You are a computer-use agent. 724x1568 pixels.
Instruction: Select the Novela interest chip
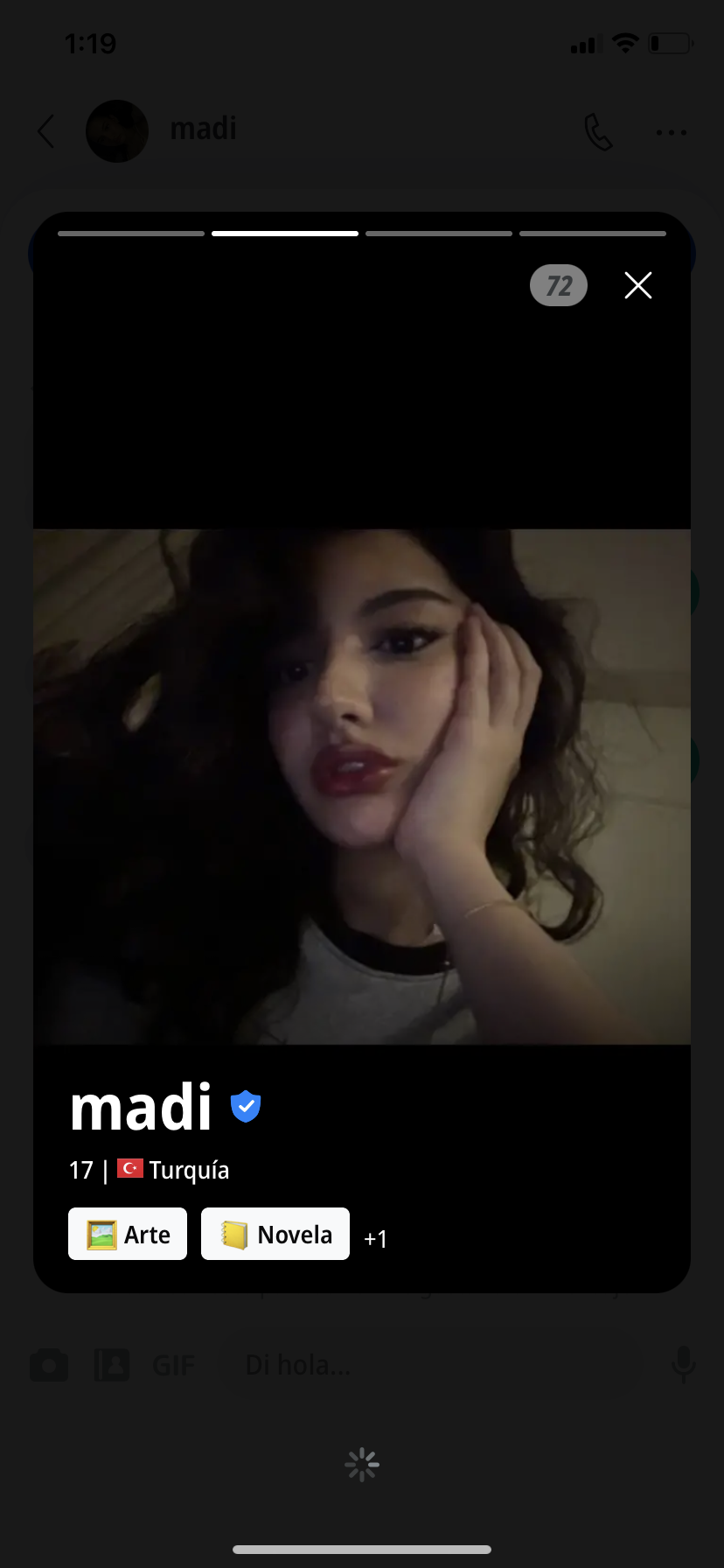[x=275, y=1234]
